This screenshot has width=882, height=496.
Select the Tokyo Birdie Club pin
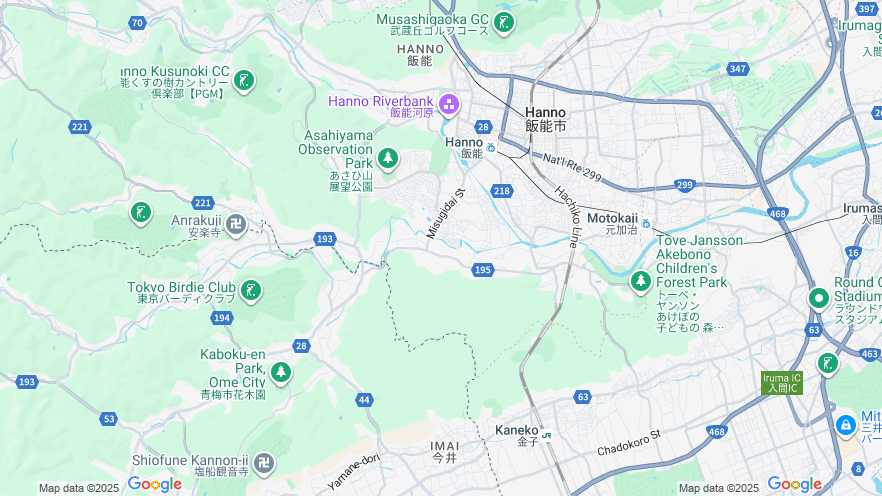tap(251, 291)
